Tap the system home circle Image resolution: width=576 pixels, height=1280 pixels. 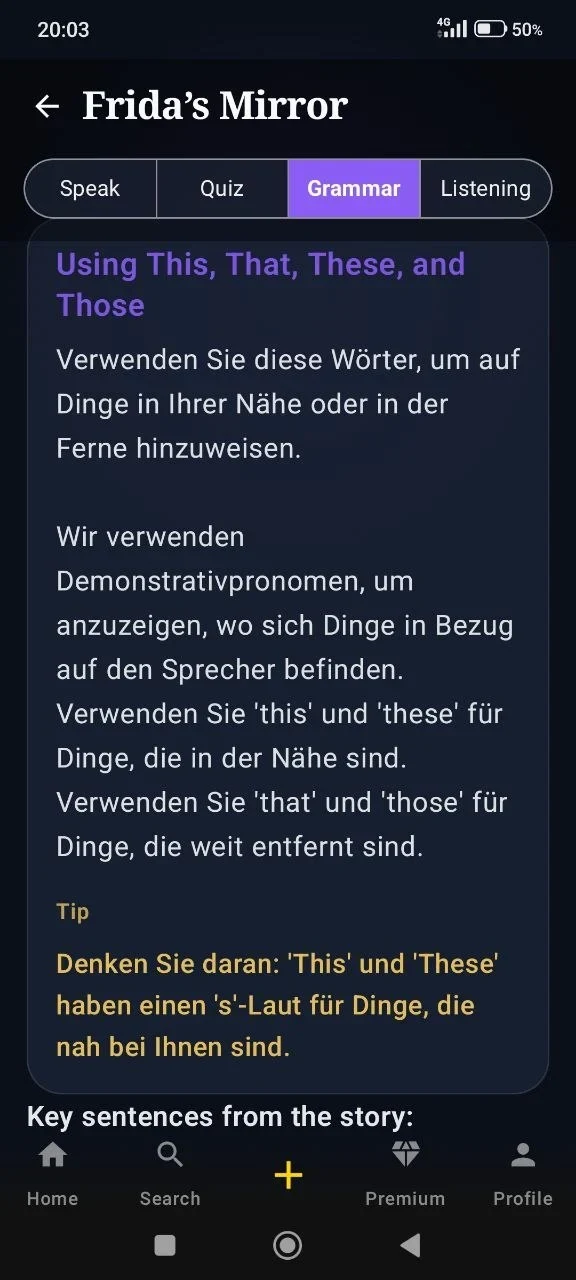pyautogui.click(x=288, y=1245)
